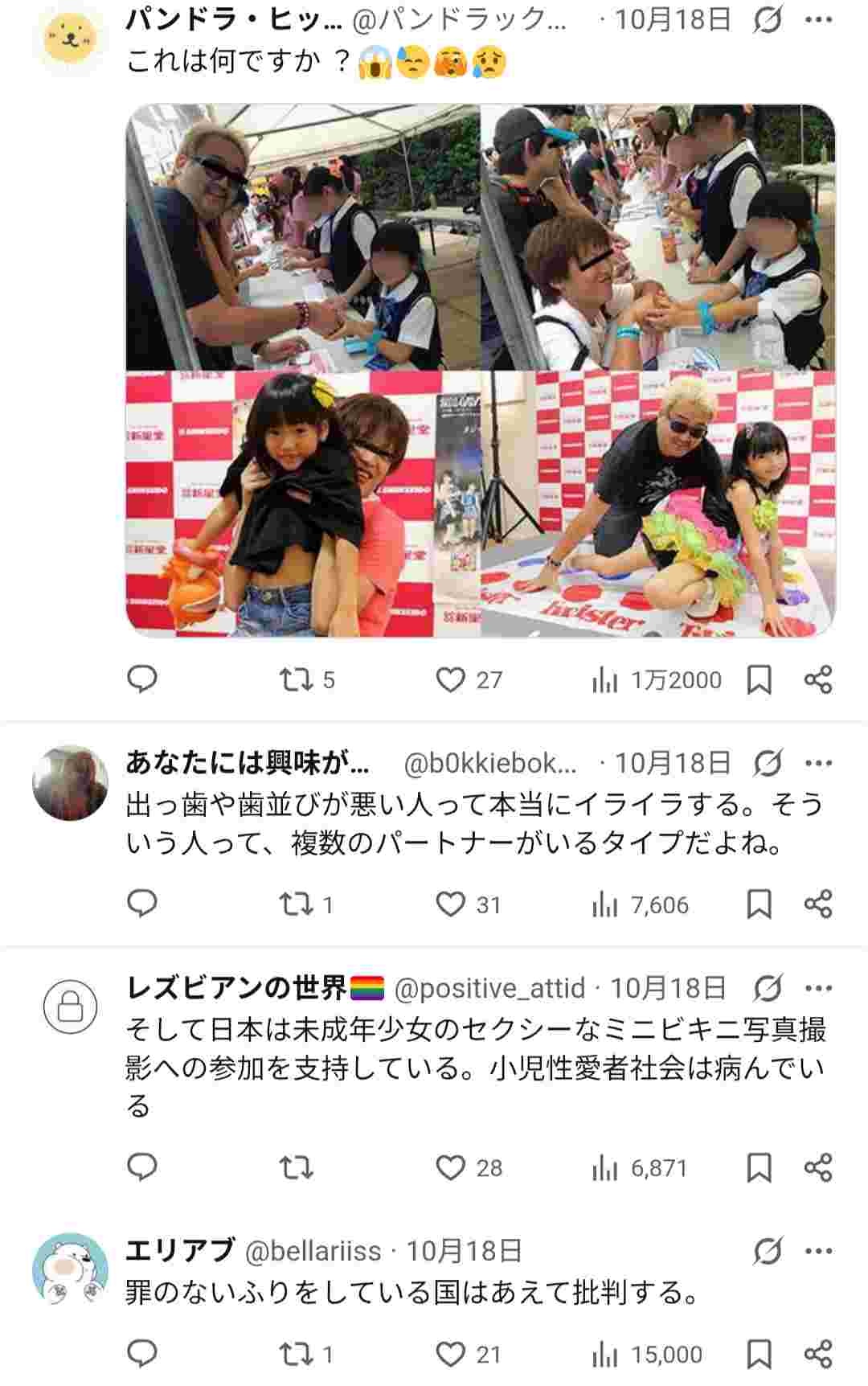
Task: Bookmark エリアブ's reply
Action: click(x=759, y=1355)
